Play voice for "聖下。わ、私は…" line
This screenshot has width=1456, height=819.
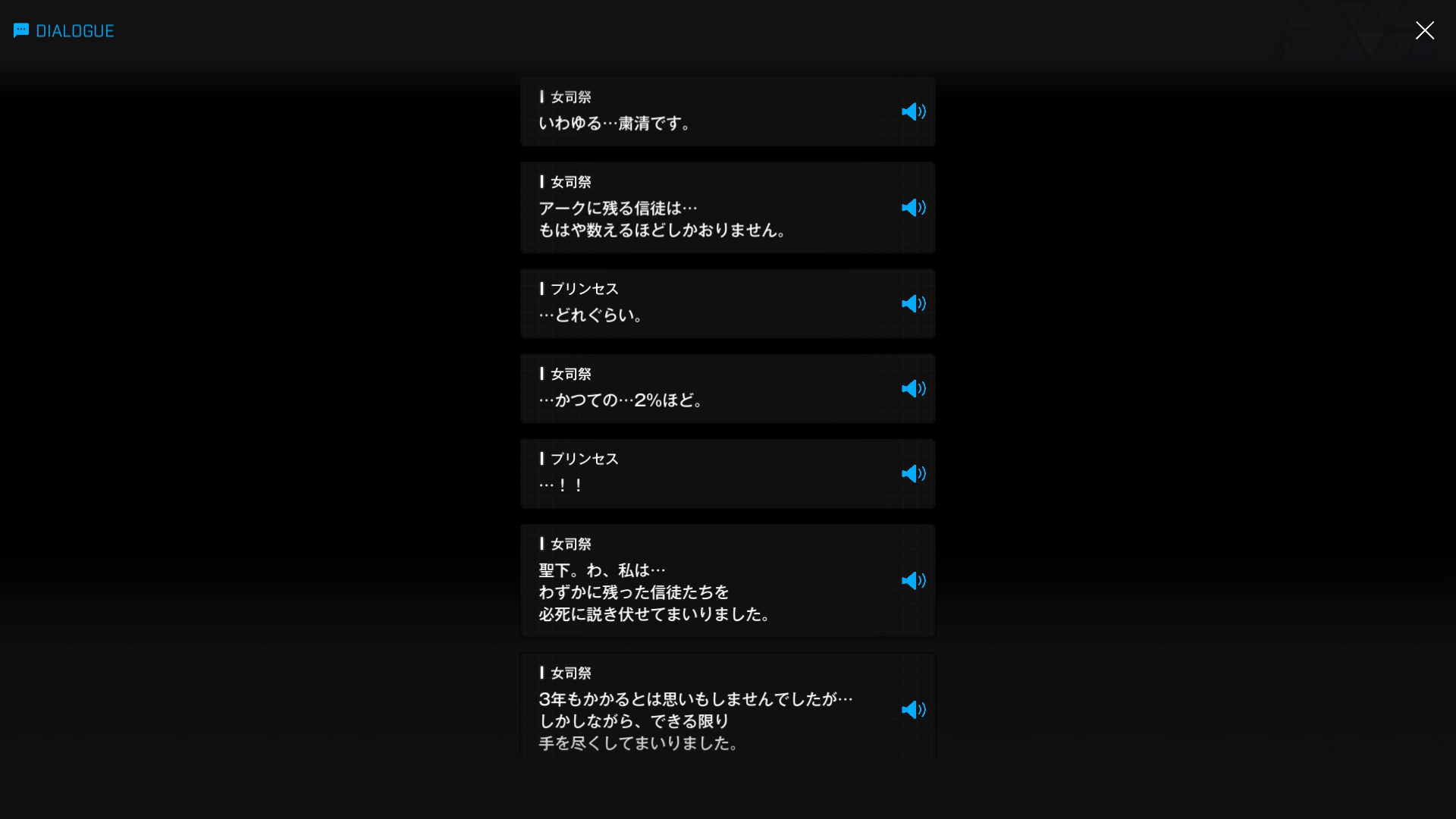point(913,580)
